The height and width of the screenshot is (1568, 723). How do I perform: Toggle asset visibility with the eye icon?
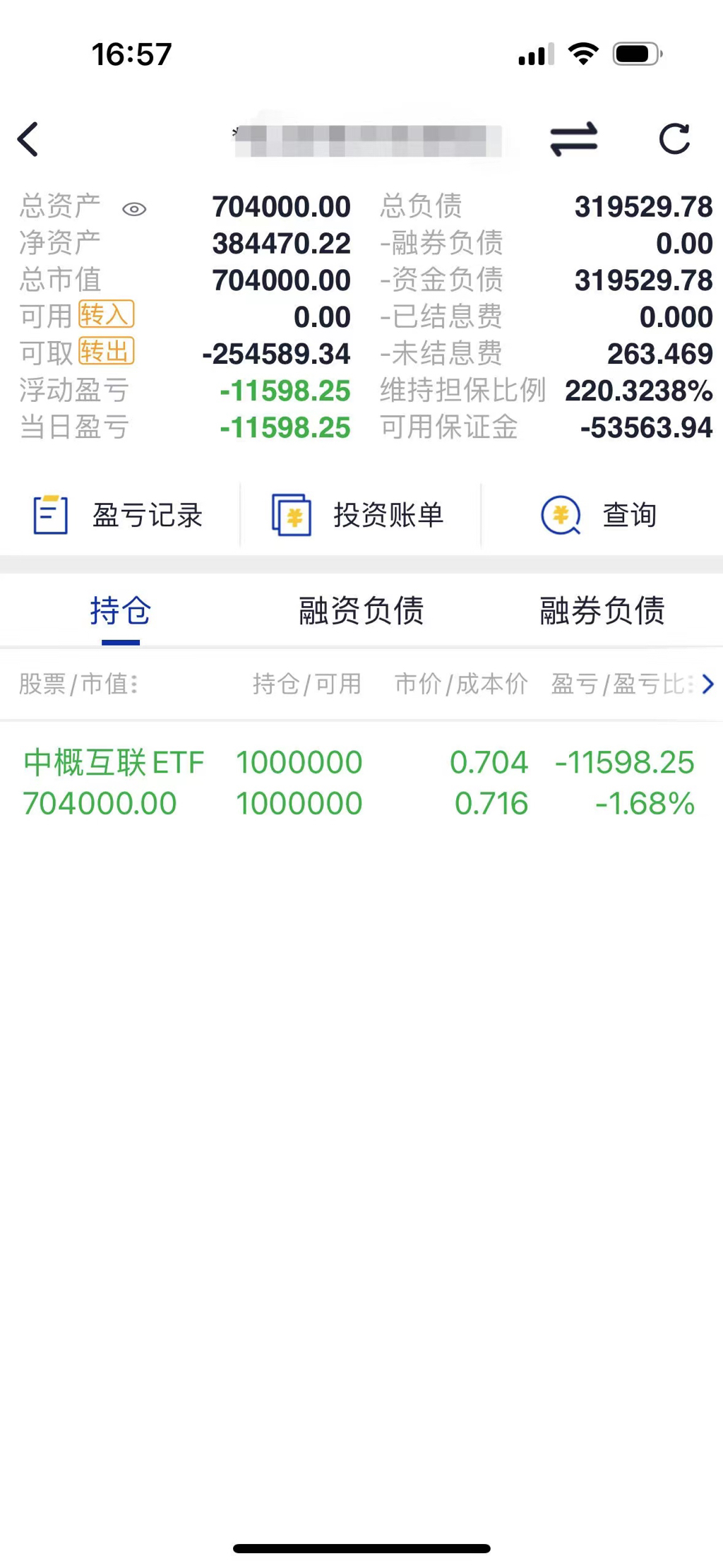pyautogui.click(x=134, y=209)
